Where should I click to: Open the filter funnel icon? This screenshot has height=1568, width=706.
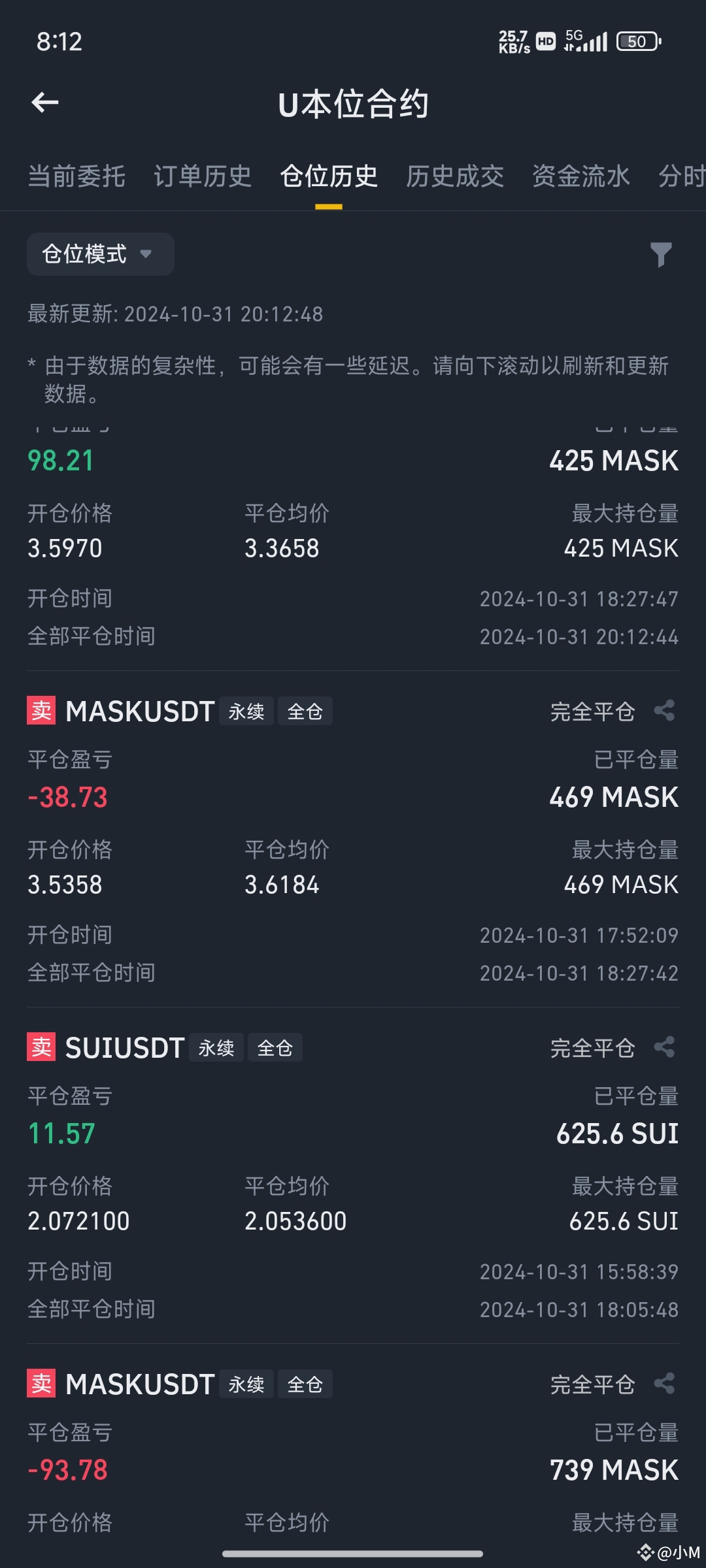pos(662,255)
